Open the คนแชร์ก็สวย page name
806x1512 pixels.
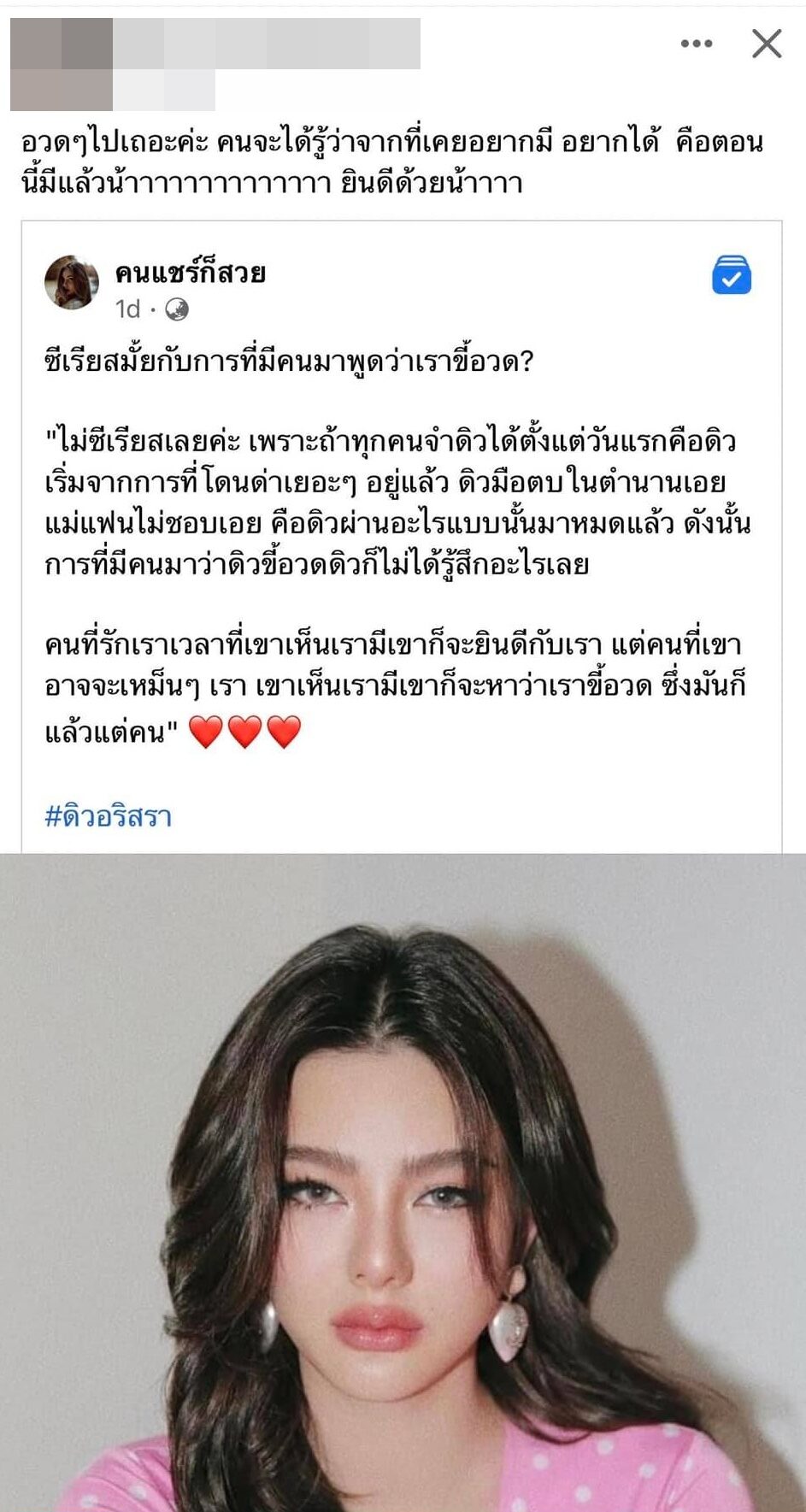pyautogui.click(x=190, y=274)
